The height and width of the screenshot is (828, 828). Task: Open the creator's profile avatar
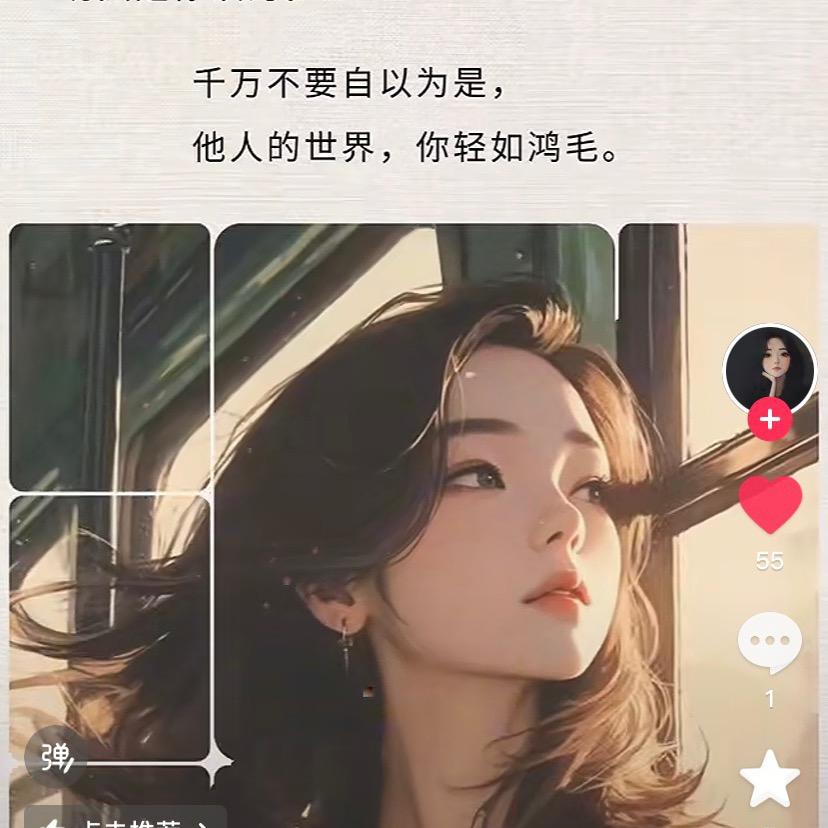(x=769, y=367)
